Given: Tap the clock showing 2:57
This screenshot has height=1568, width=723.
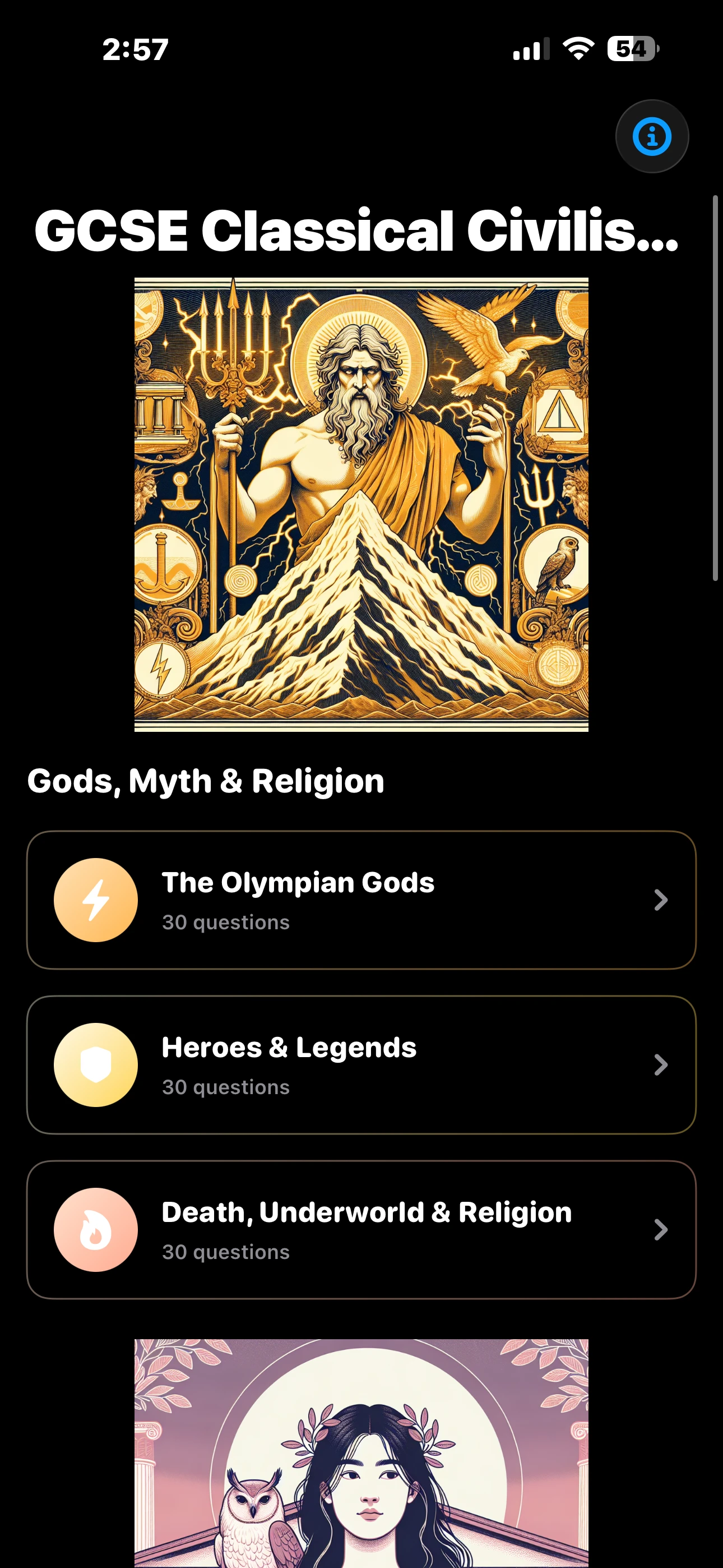Looking at the screenshot, I should click(135, 49).
